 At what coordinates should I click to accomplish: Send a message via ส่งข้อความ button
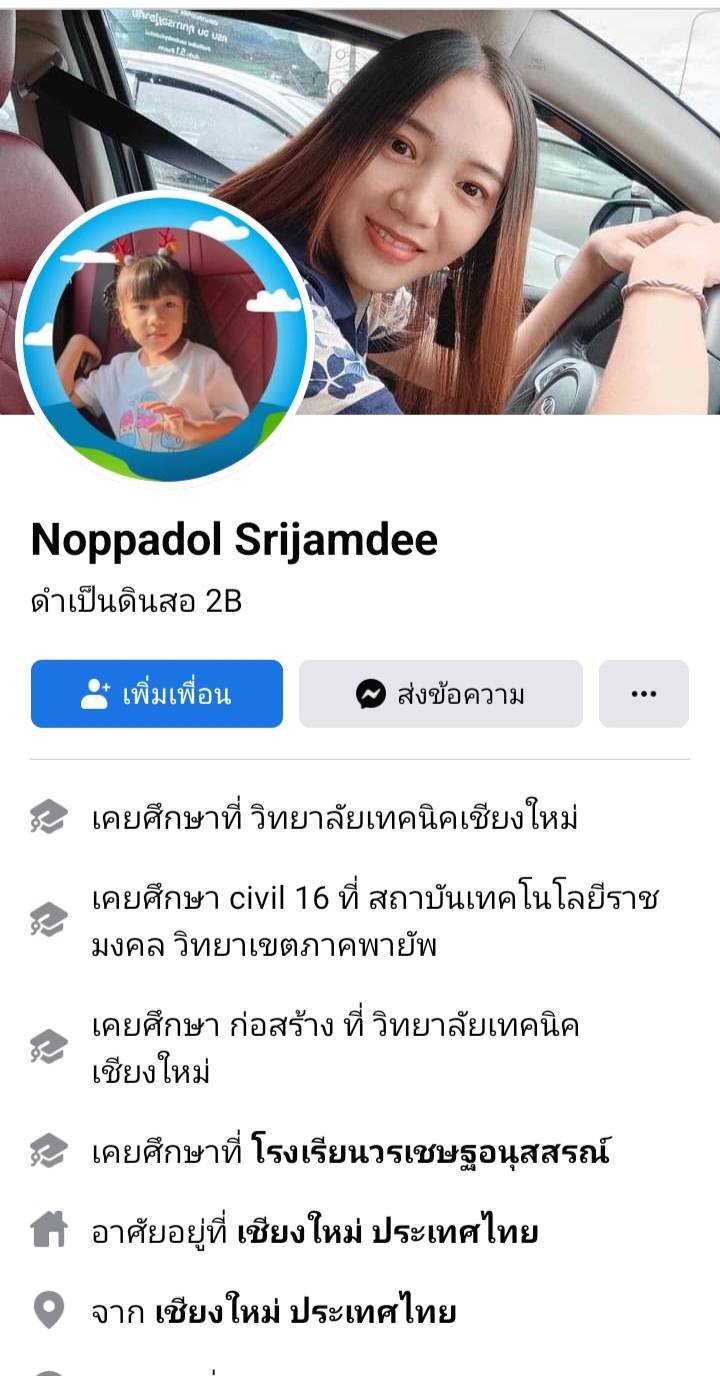coord(440,693)
